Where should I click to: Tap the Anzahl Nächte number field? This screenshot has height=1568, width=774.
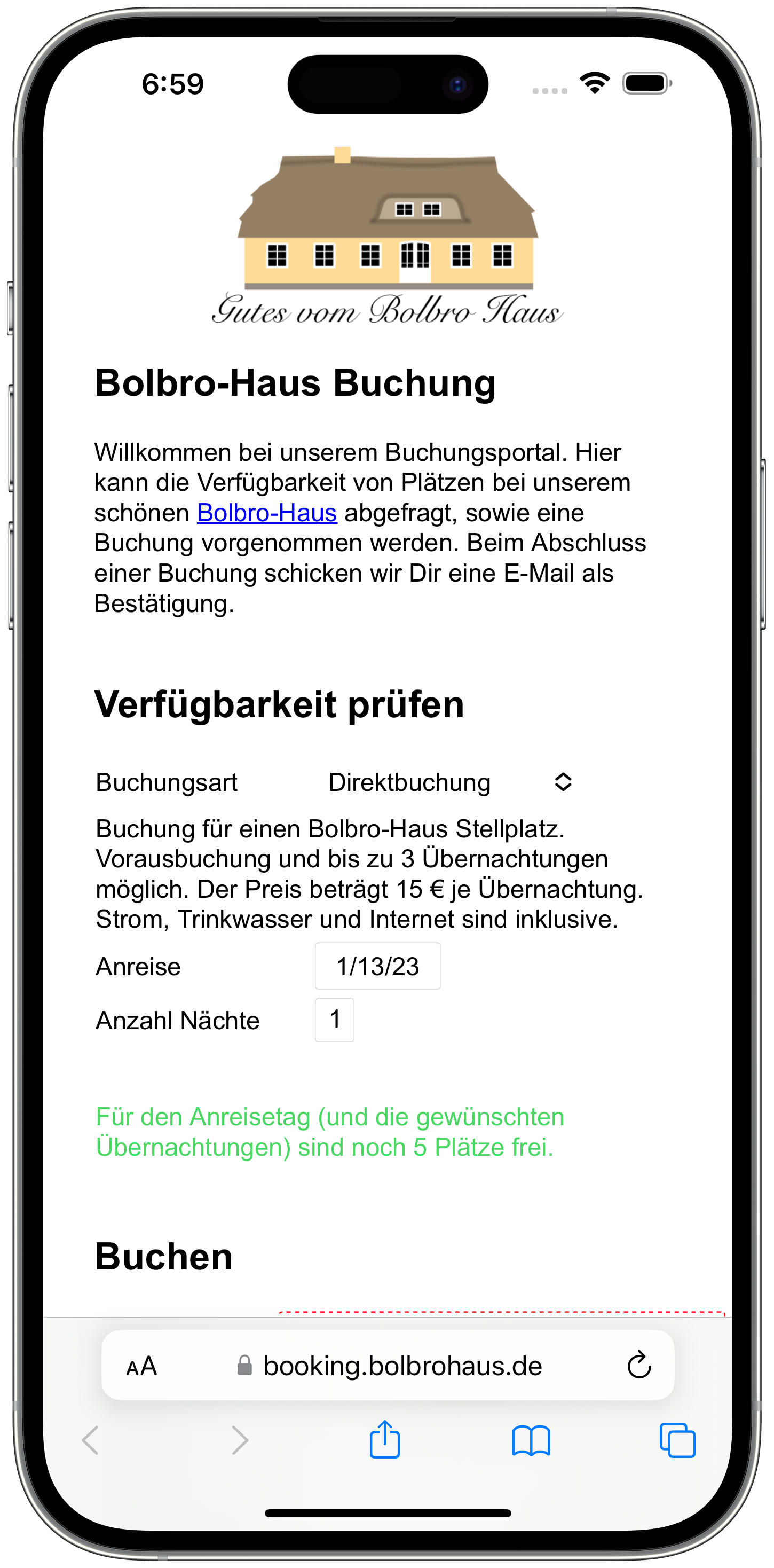[x=334, y=1020]
